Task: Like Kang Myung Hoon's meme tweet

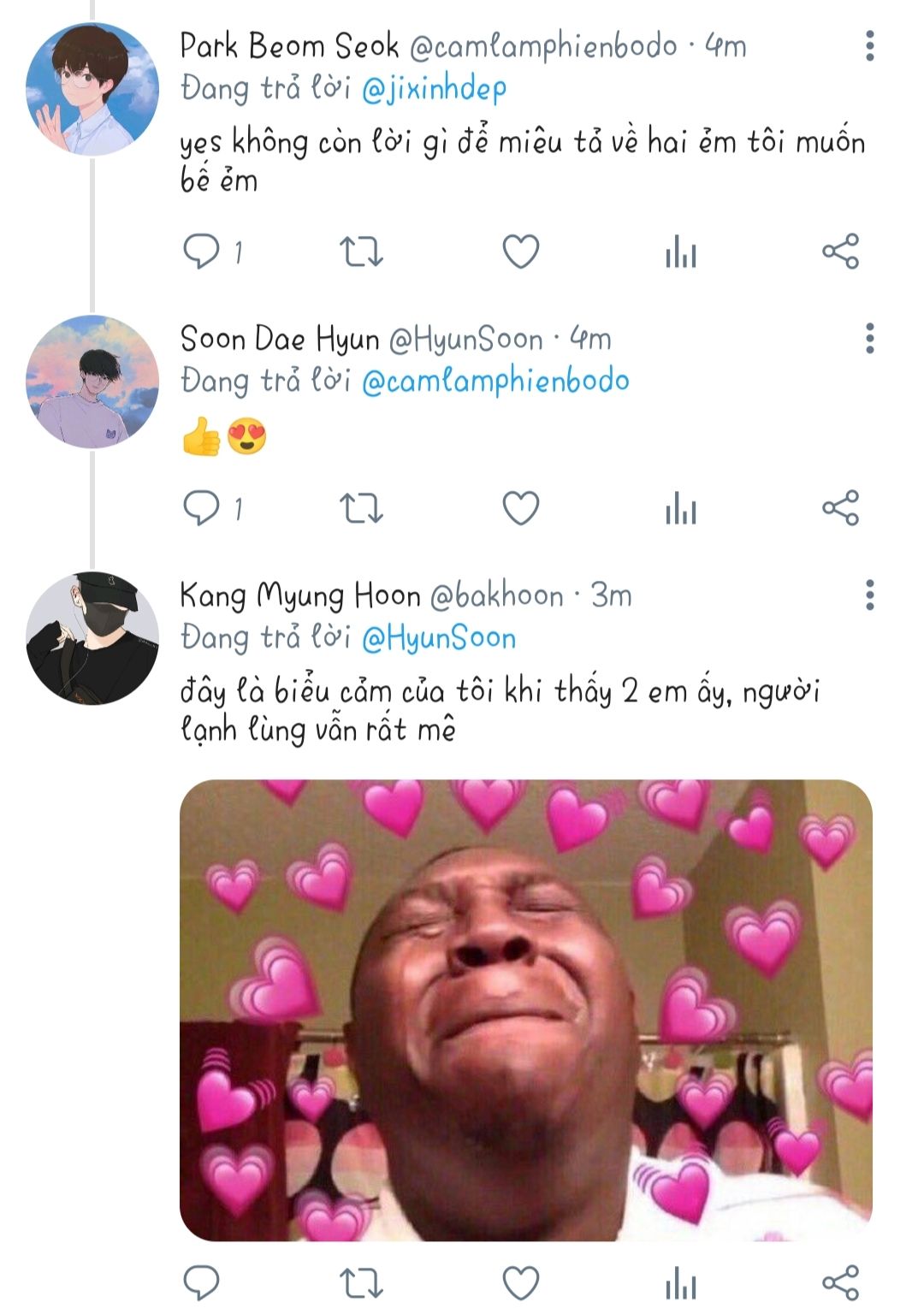Action: point(520,1283)
